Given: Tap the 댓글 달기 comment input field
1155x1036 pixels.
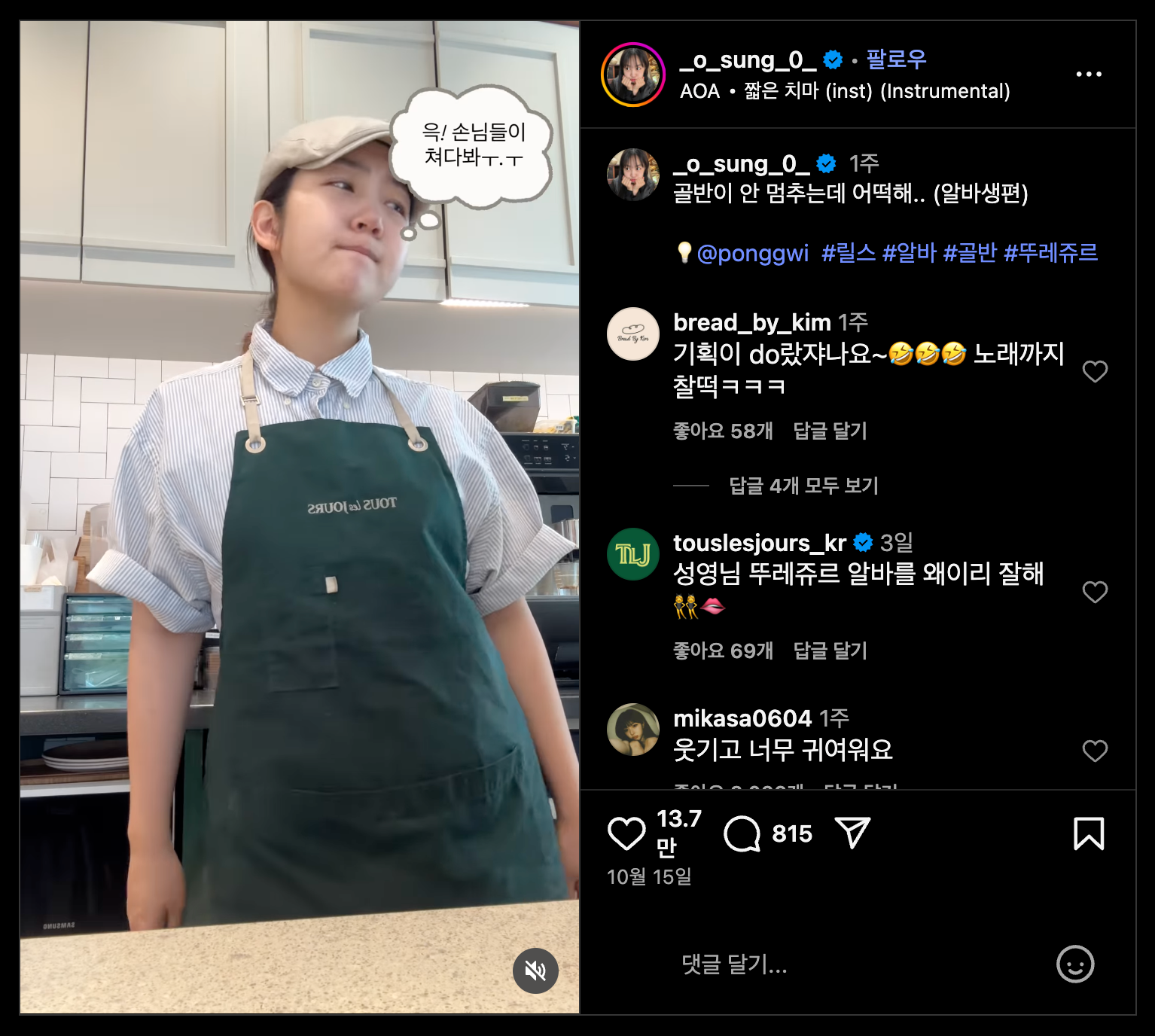Looking at the screenshot, I should pos(828,964).
